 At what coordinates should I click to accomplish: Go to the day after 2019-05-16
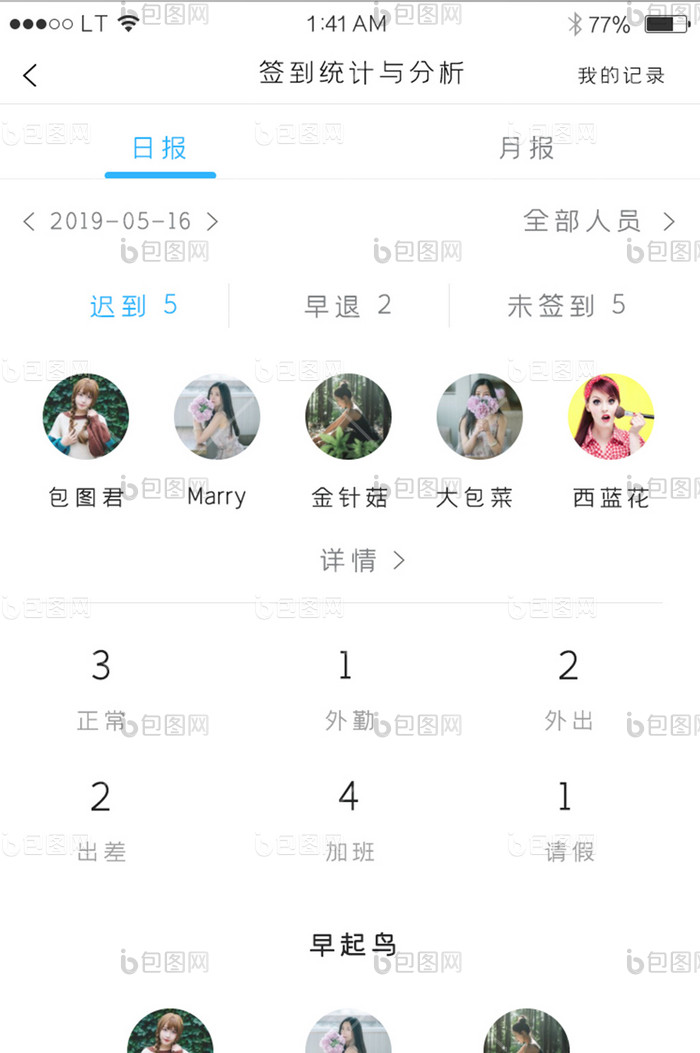(x=212, y=221)
